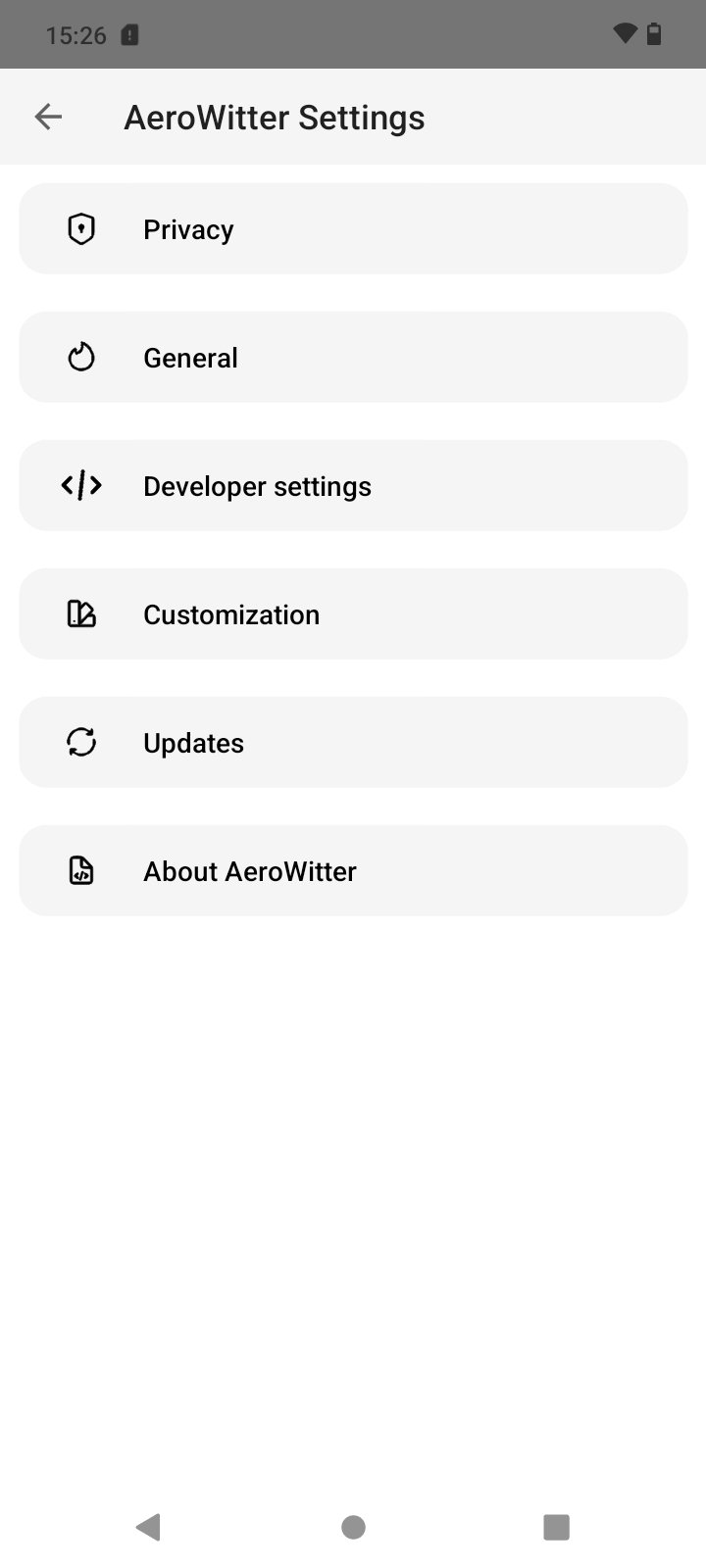
Task: Open Developer settings
Action: click(353, 486)
